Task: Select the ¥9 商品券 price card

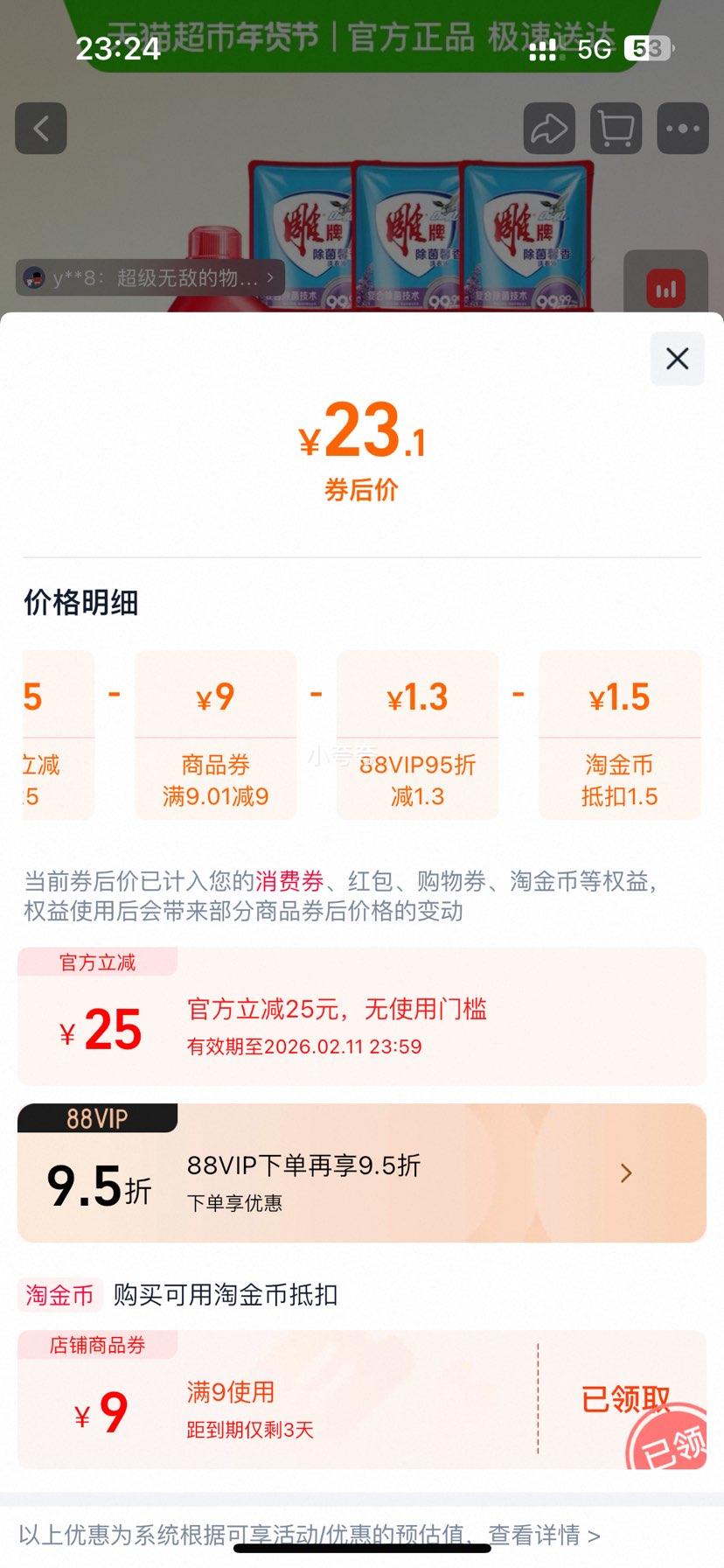Action: pos(215,735)
